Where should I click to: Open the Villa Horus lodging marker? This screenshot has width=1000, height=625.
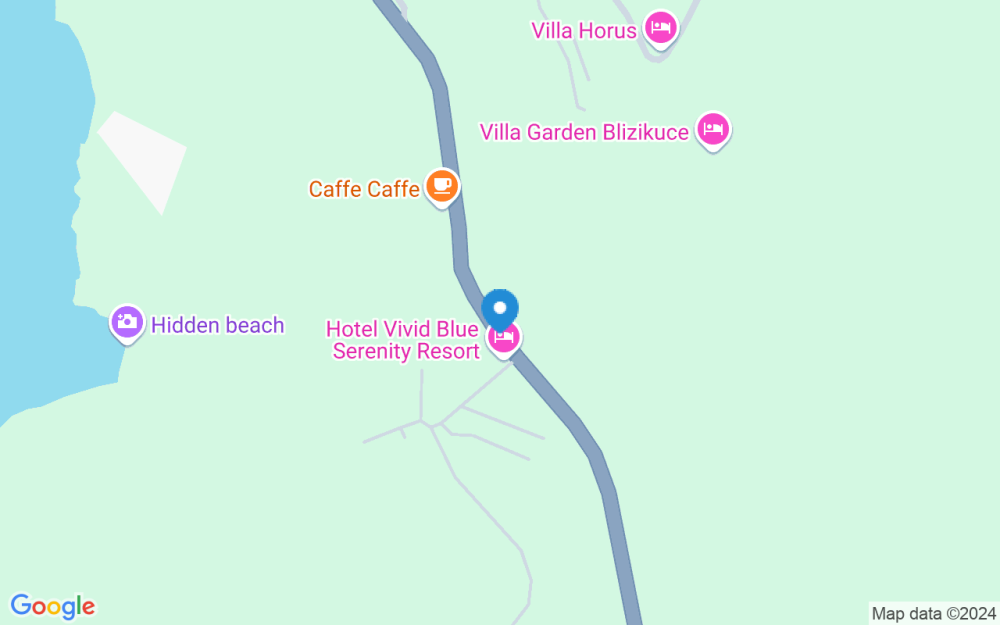pyautogui.click(x=660, y=28)
